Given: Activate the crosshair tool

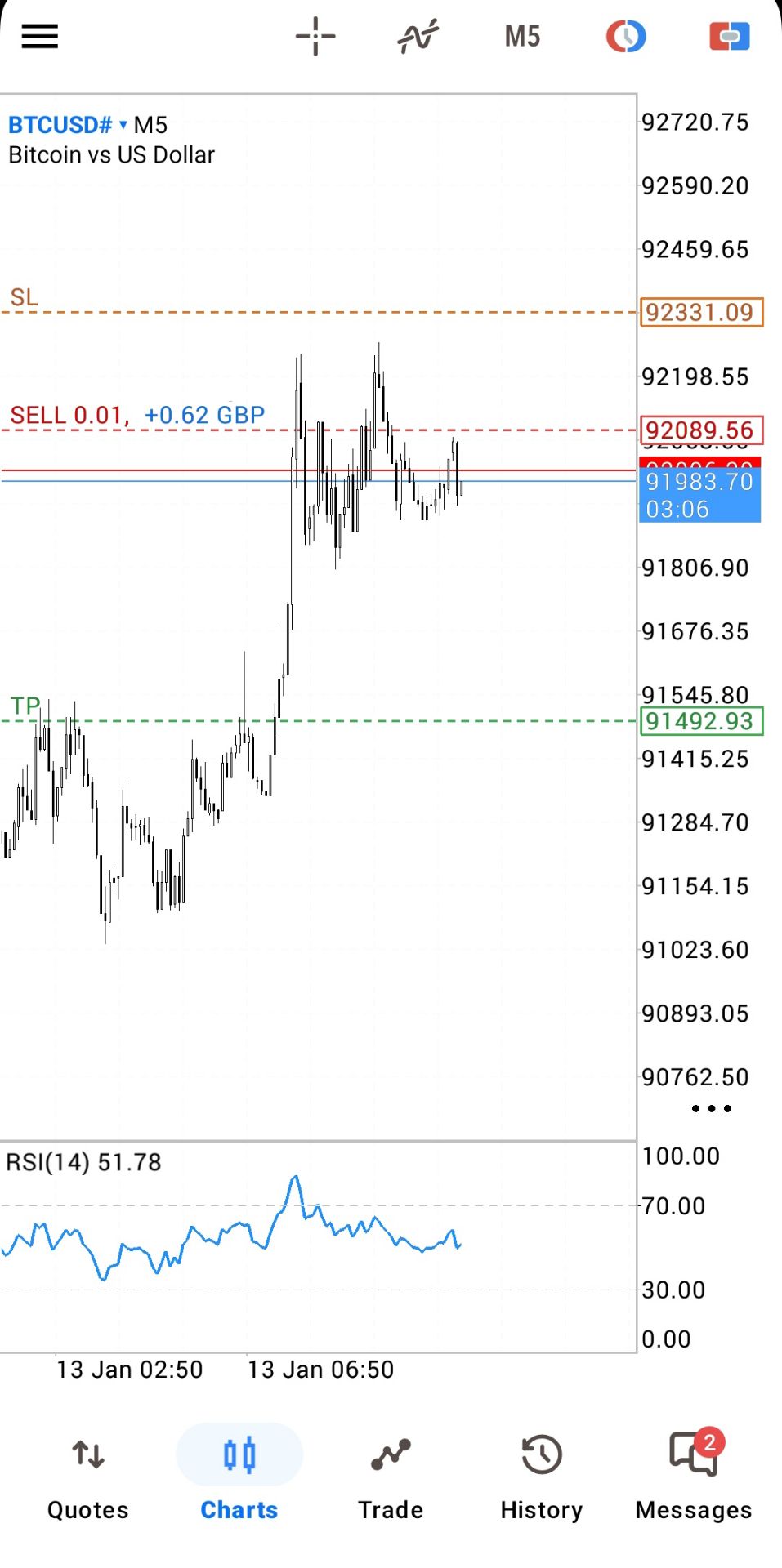Looking at the screenshot, I should coord(315,37).
